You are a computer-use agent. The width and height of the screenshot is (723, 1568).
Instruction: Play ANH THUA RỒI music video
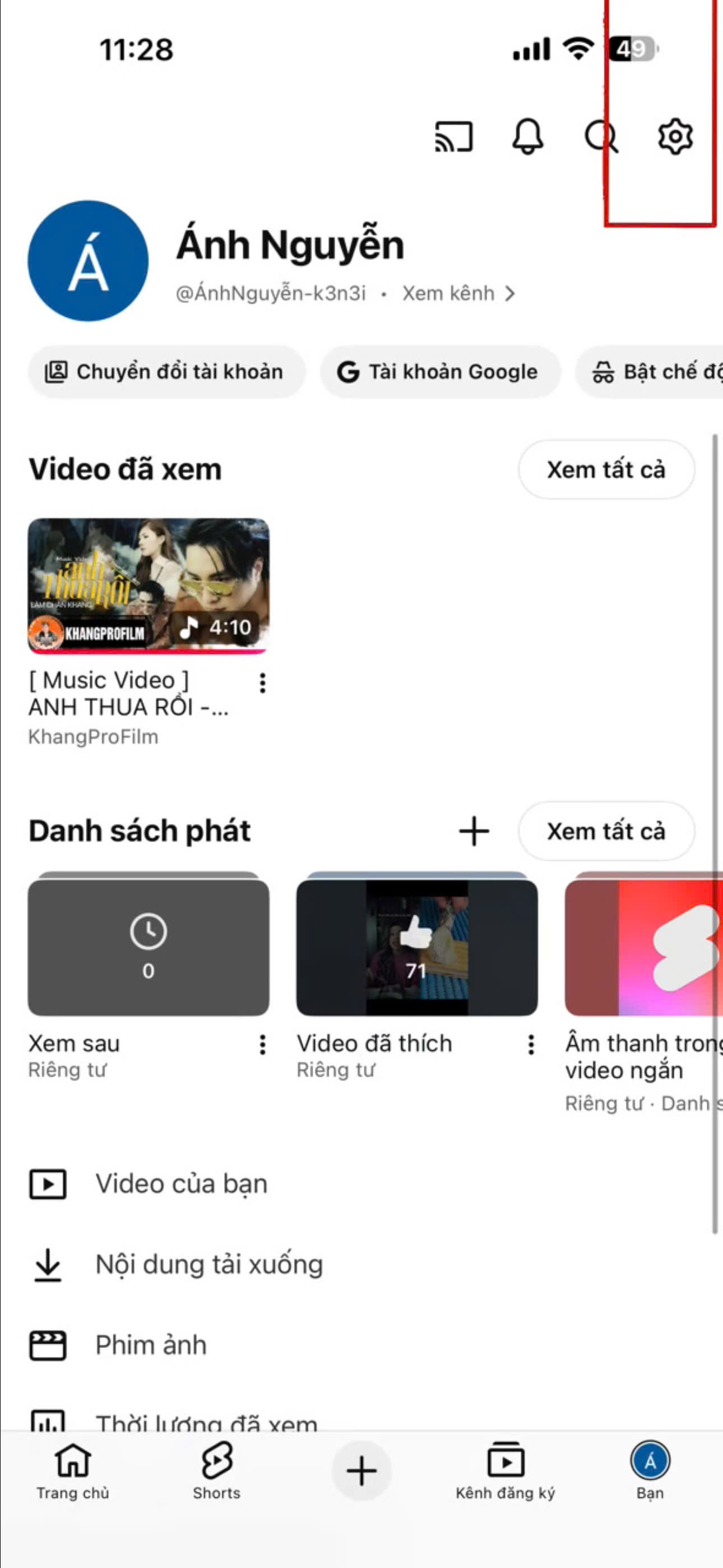[149, 585]
